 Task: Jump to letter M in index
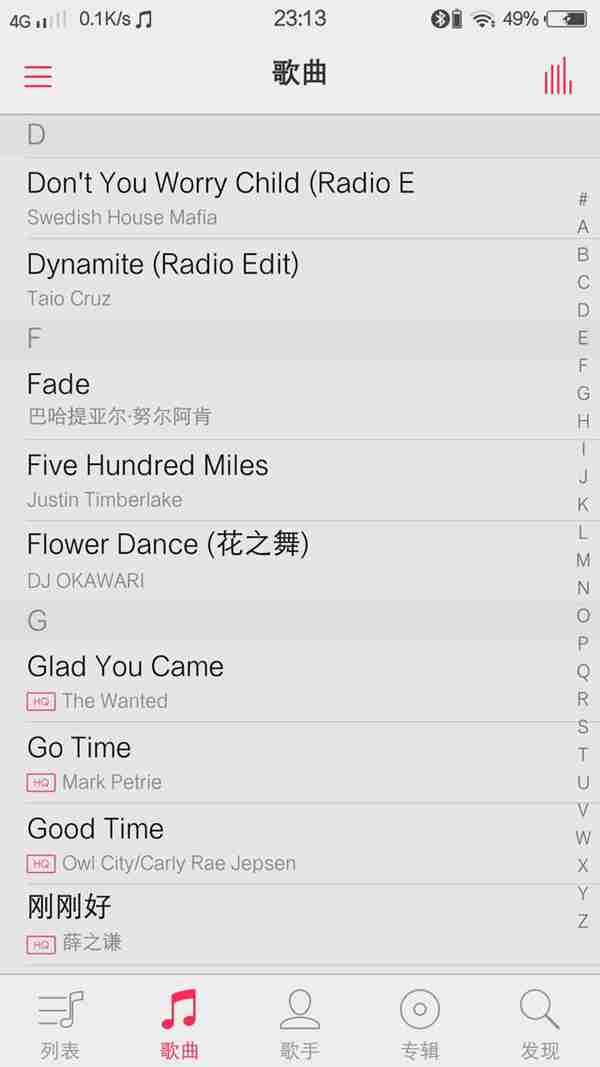[583, 560]
